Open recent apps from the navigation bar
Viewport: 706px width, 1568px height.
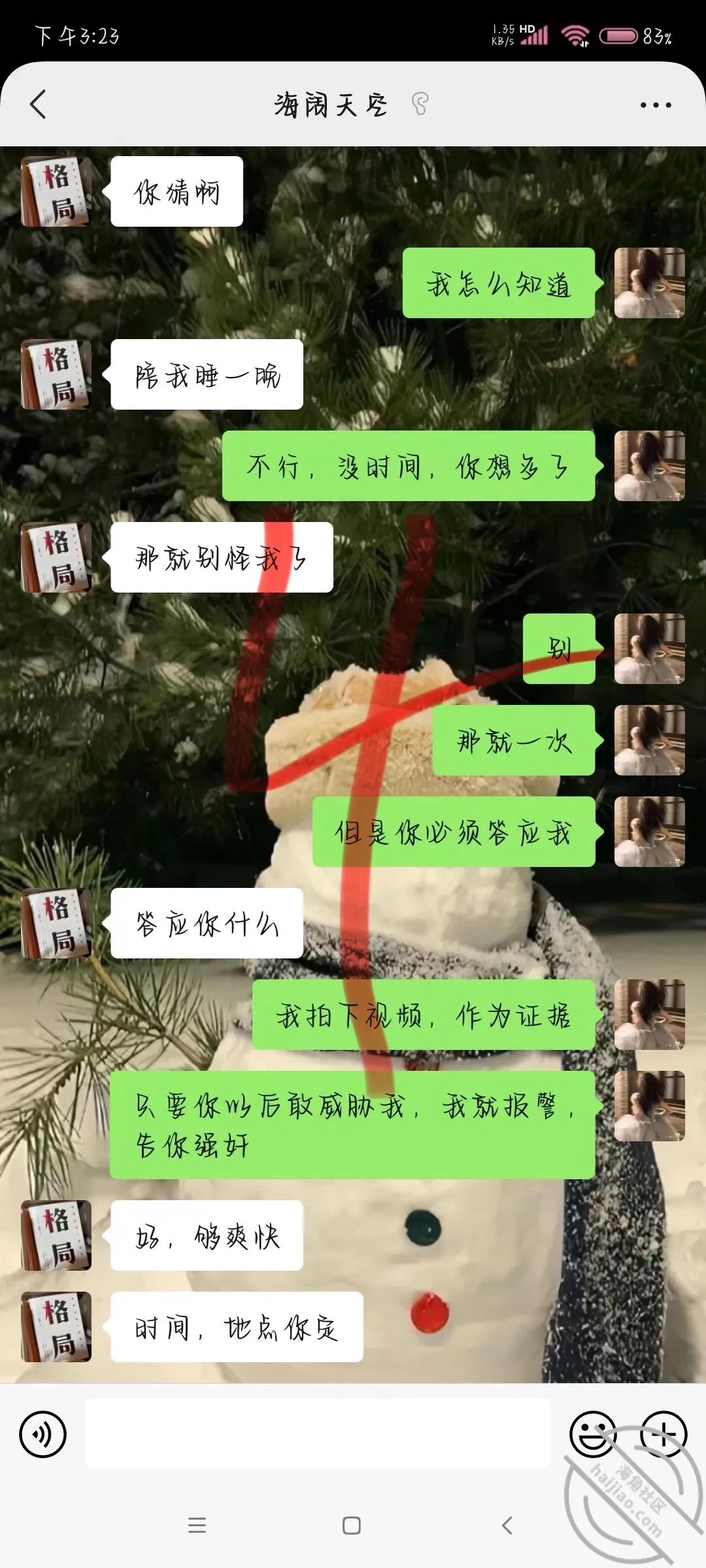(x=197, y=1526)
